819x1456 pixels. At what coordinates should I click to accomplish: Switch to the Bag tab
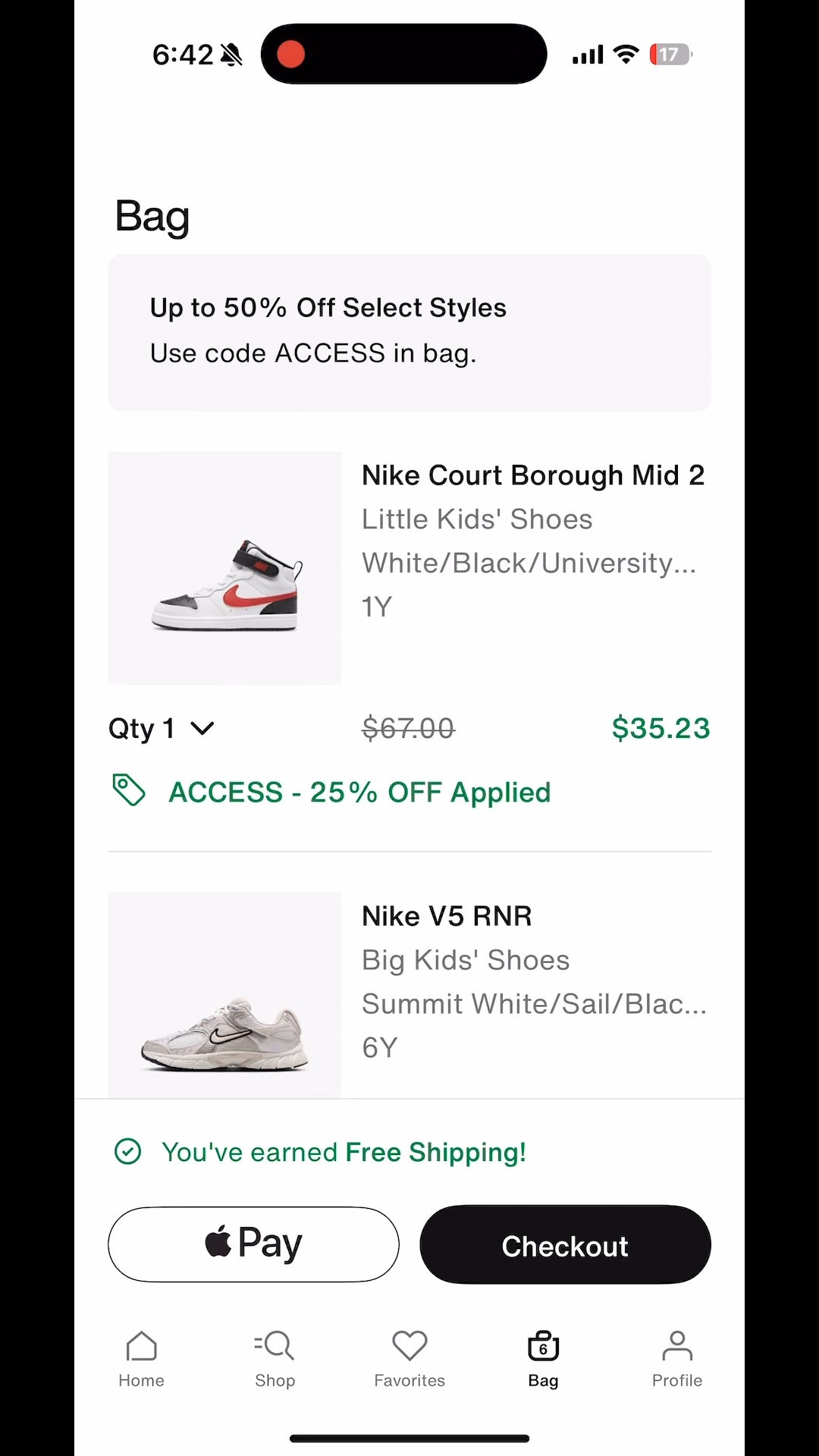point(543,1357)
